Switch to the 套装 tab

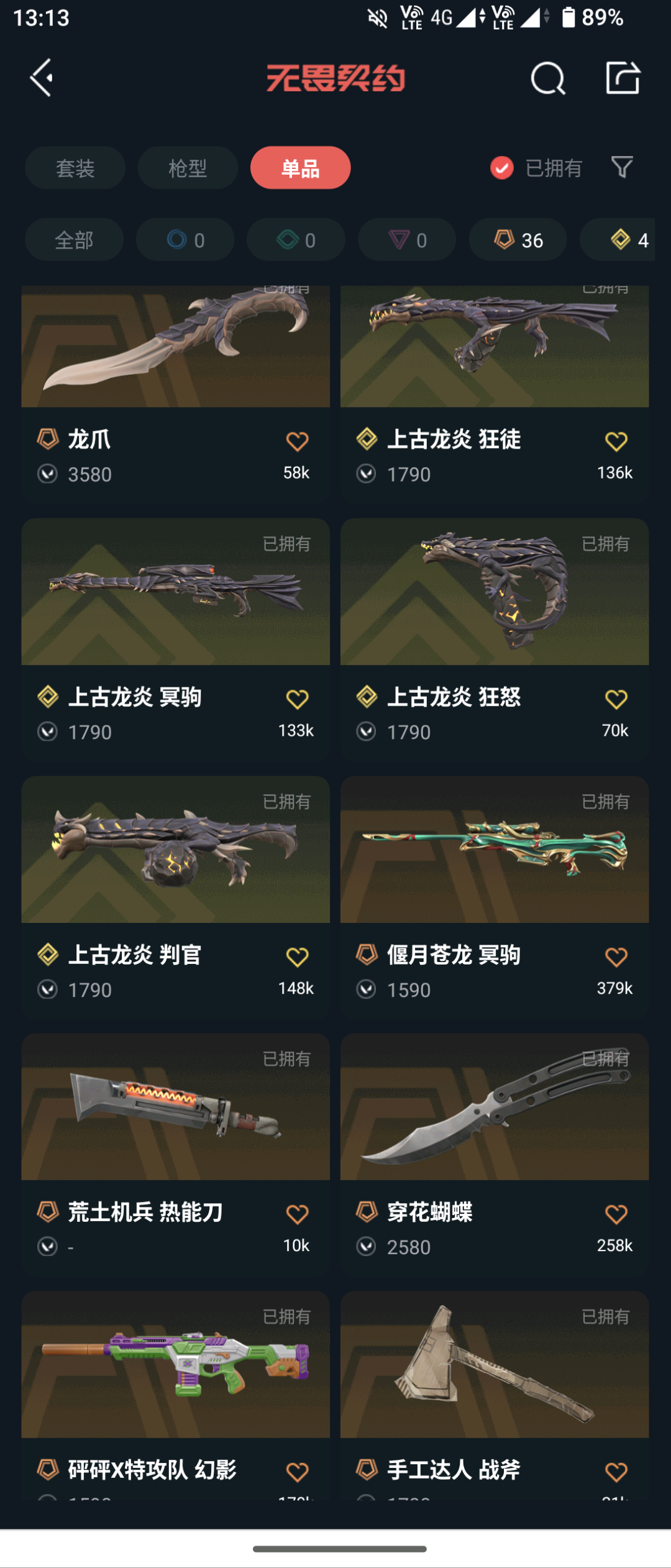(x=75, y=168)
